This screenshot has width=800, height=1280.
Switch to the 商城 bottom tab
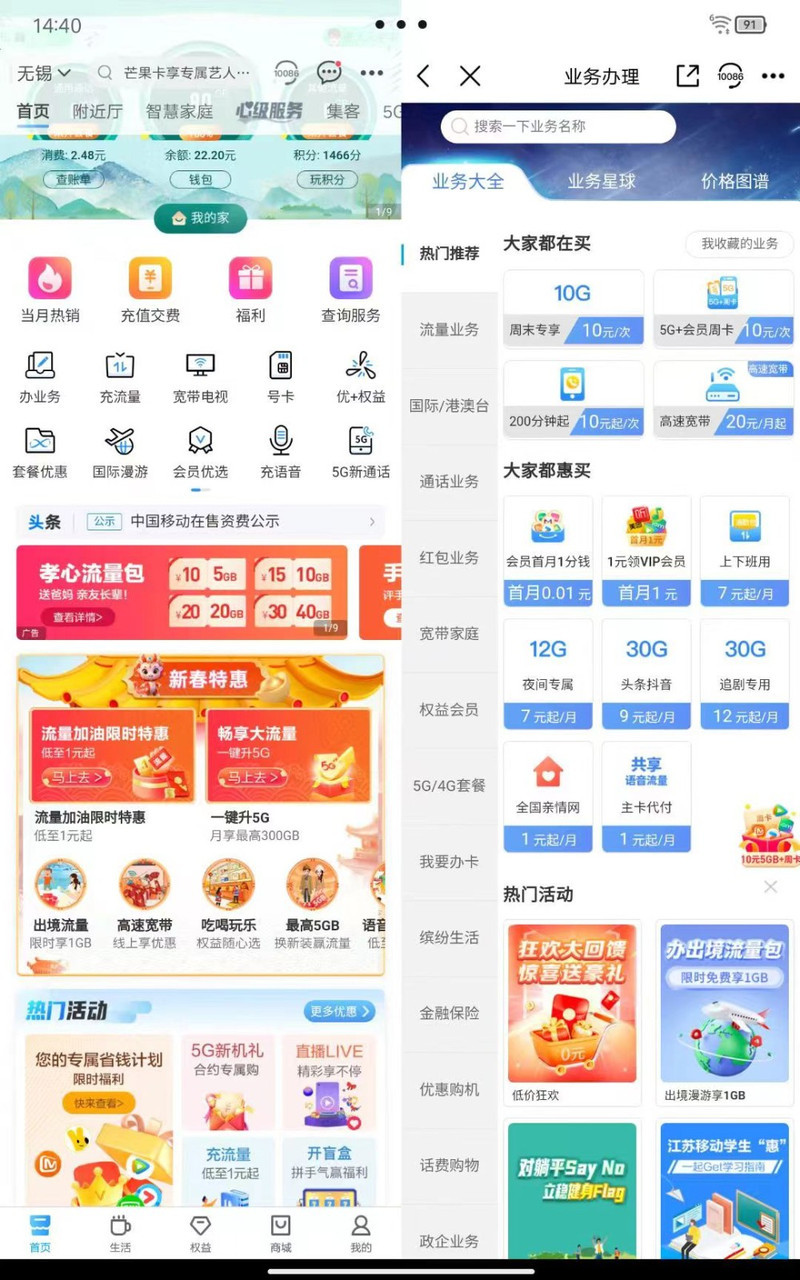[x=281, y=1233]
